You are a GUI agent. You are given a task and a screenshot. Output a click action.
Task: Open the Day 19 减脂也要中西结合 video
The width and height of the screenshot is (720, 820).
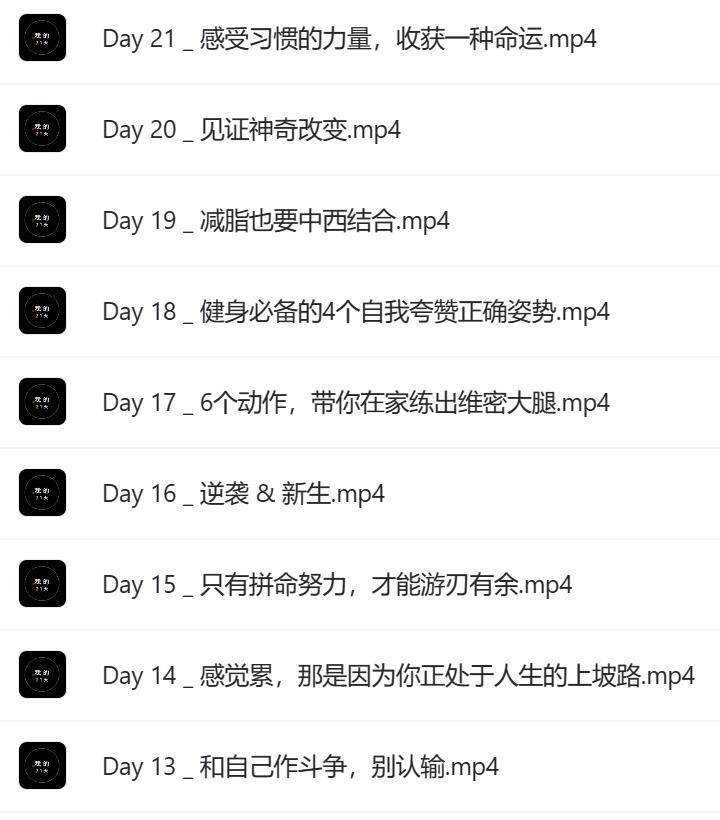275,220
